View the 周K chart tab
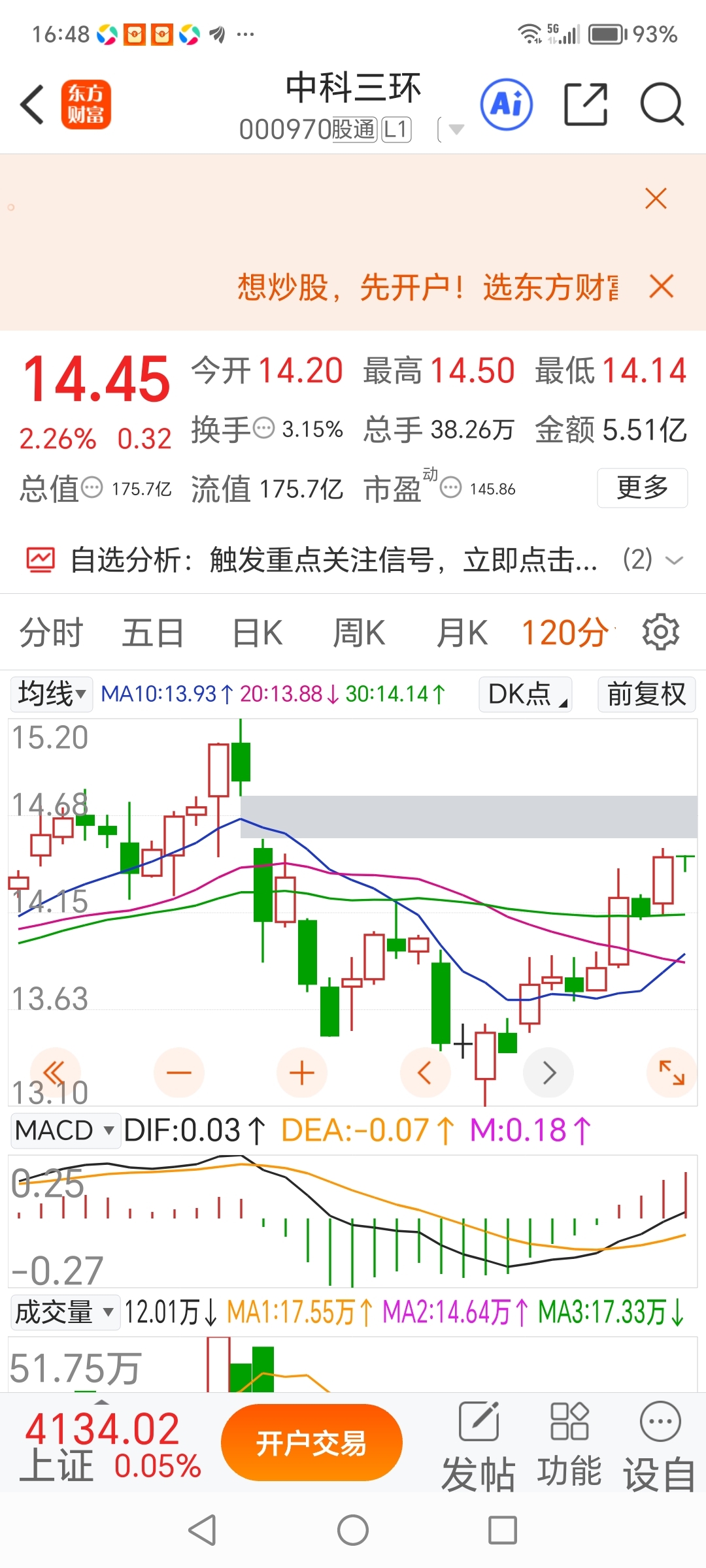This screenshot has width=706, height=1568. 359,632
